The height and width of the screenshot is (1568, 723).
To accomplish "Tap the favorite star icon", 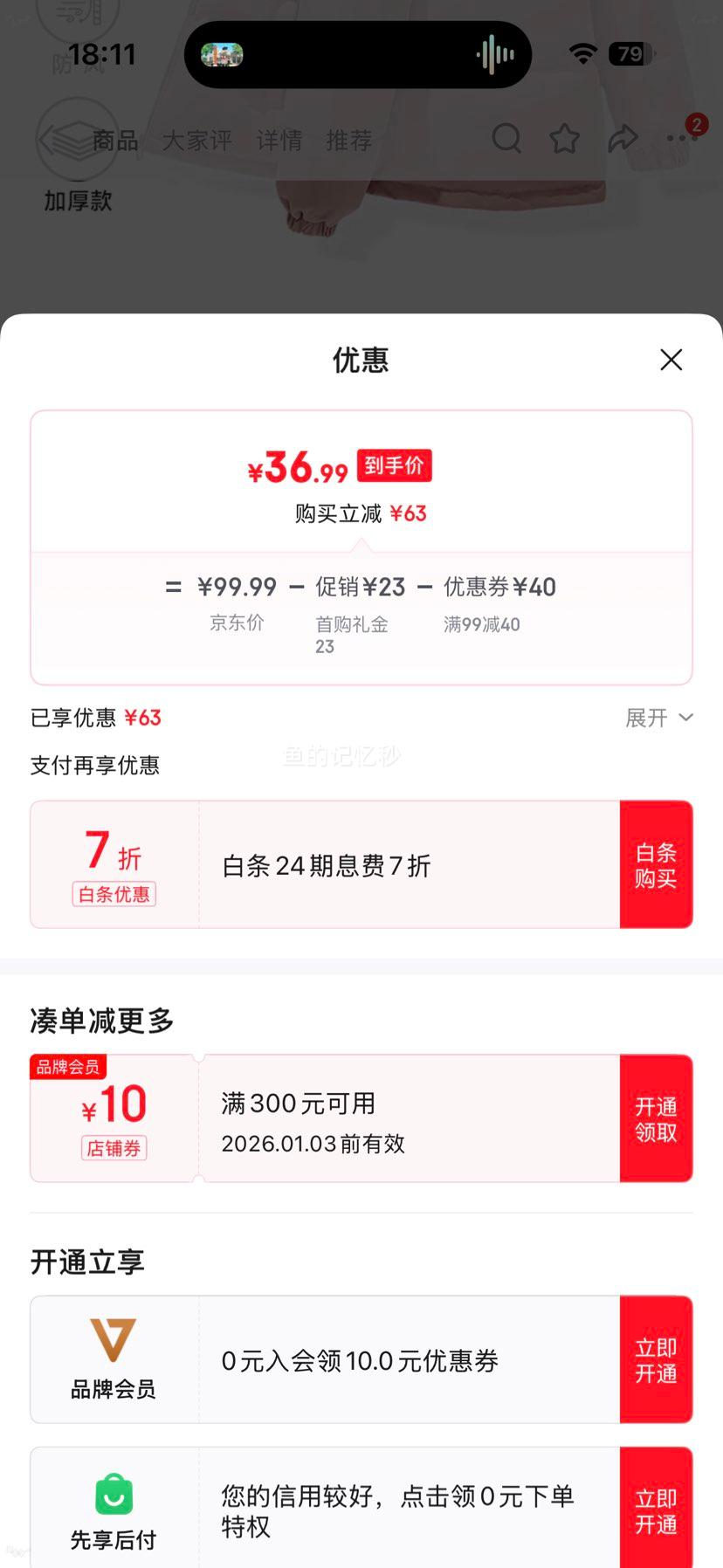I will (x=564, y=138).
